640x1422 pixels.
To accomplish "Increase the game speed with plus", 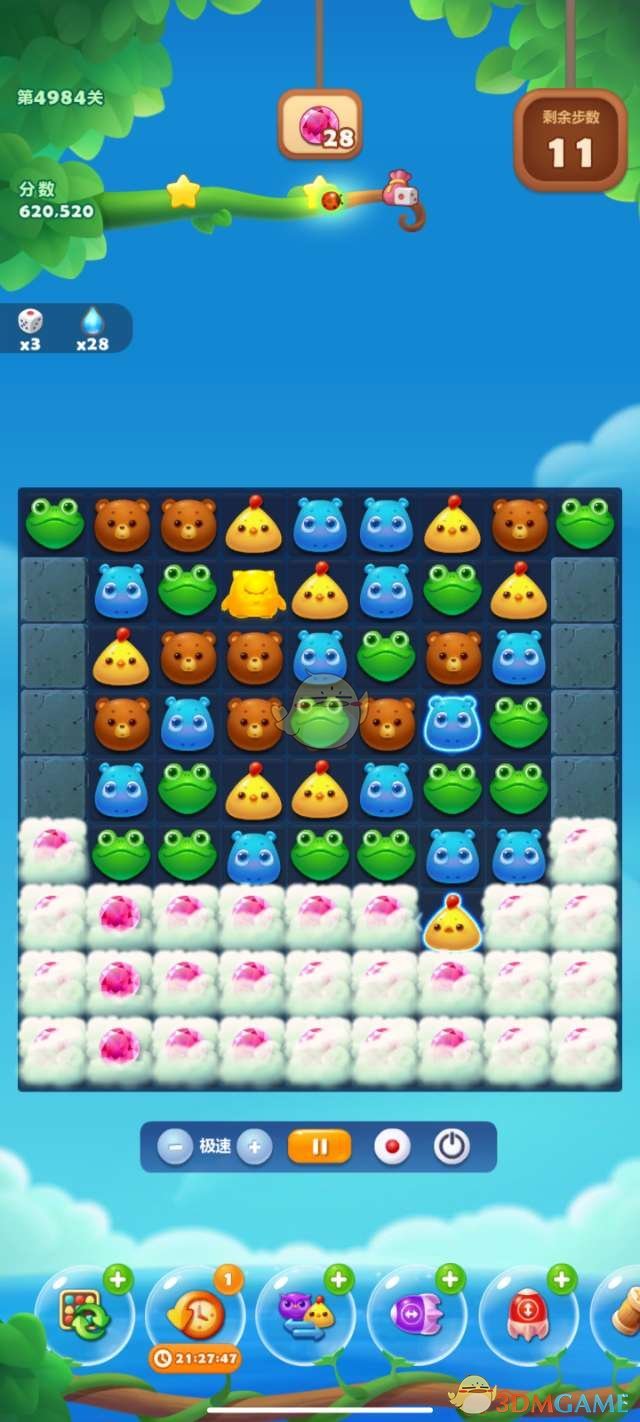I will tap(254, 1147).
